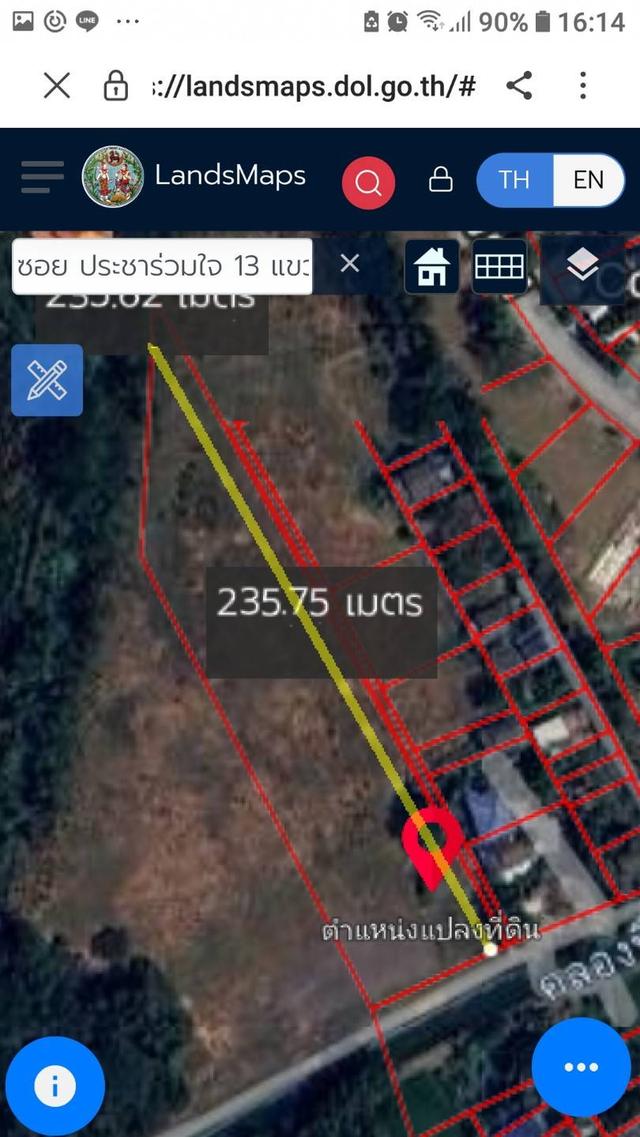Open the blue three-dots action button
This screenshot has height=1137, width=640.
coord(581,1067)
